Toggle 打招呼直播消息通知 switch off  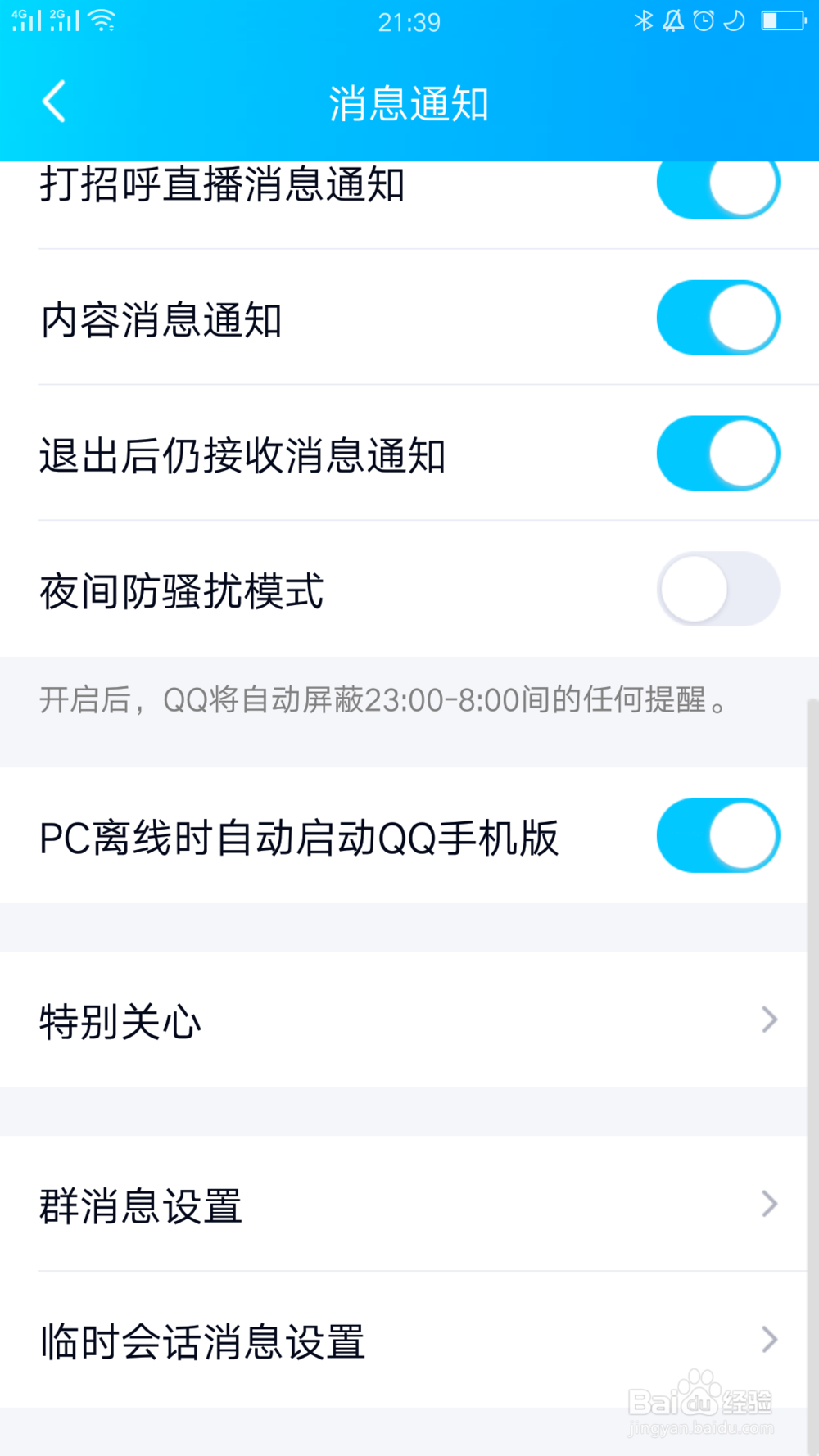click(x=718, y=188)
